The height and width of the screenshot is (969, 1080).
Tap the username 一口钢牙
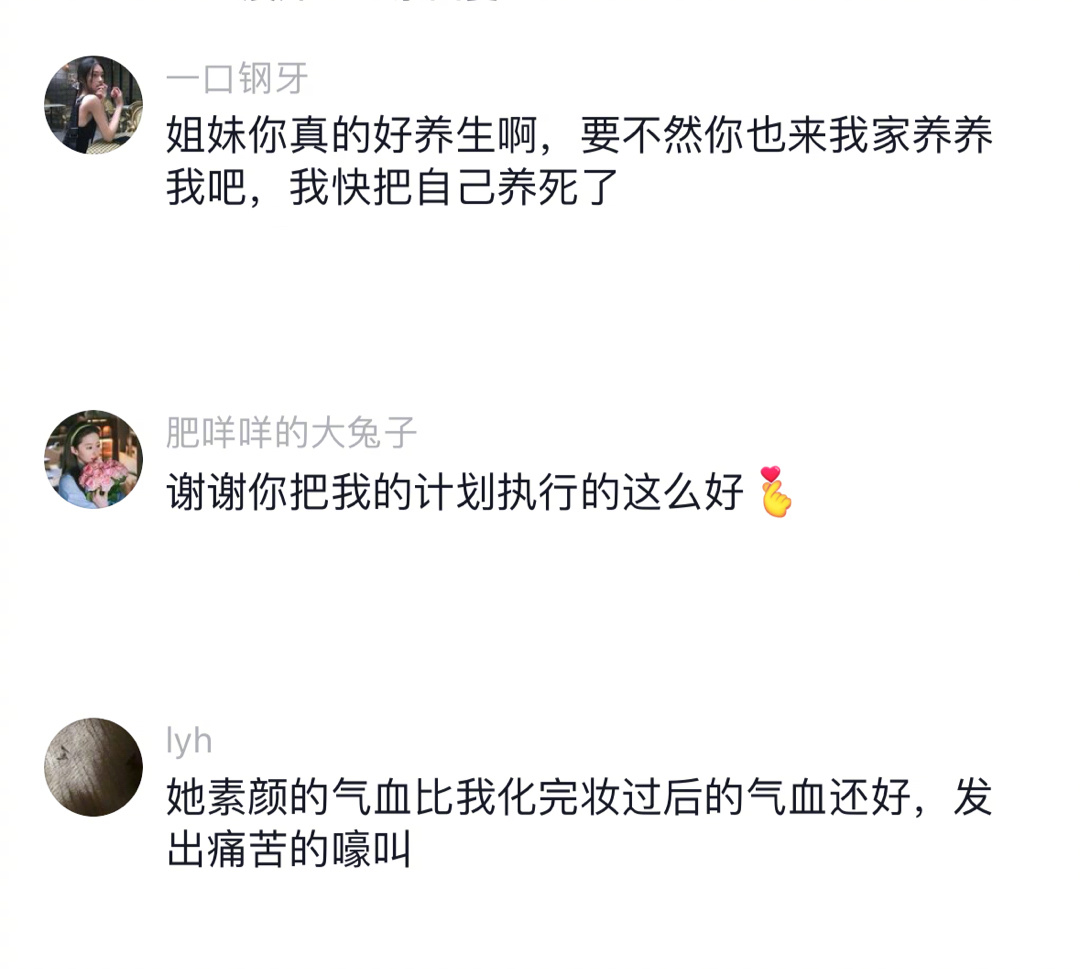tap(237, 78)
